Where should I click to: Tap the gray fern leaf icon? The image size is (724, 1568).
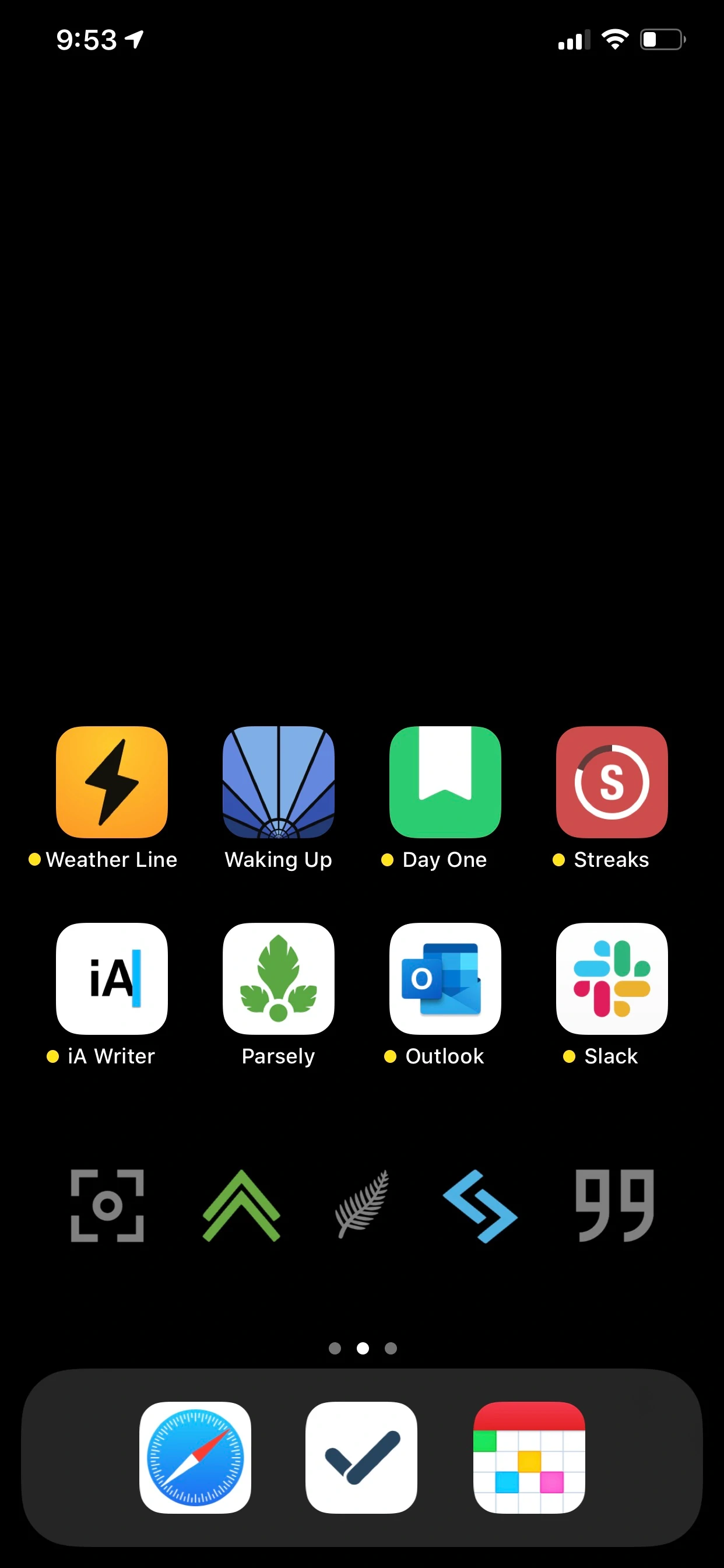pos(362,1204)
